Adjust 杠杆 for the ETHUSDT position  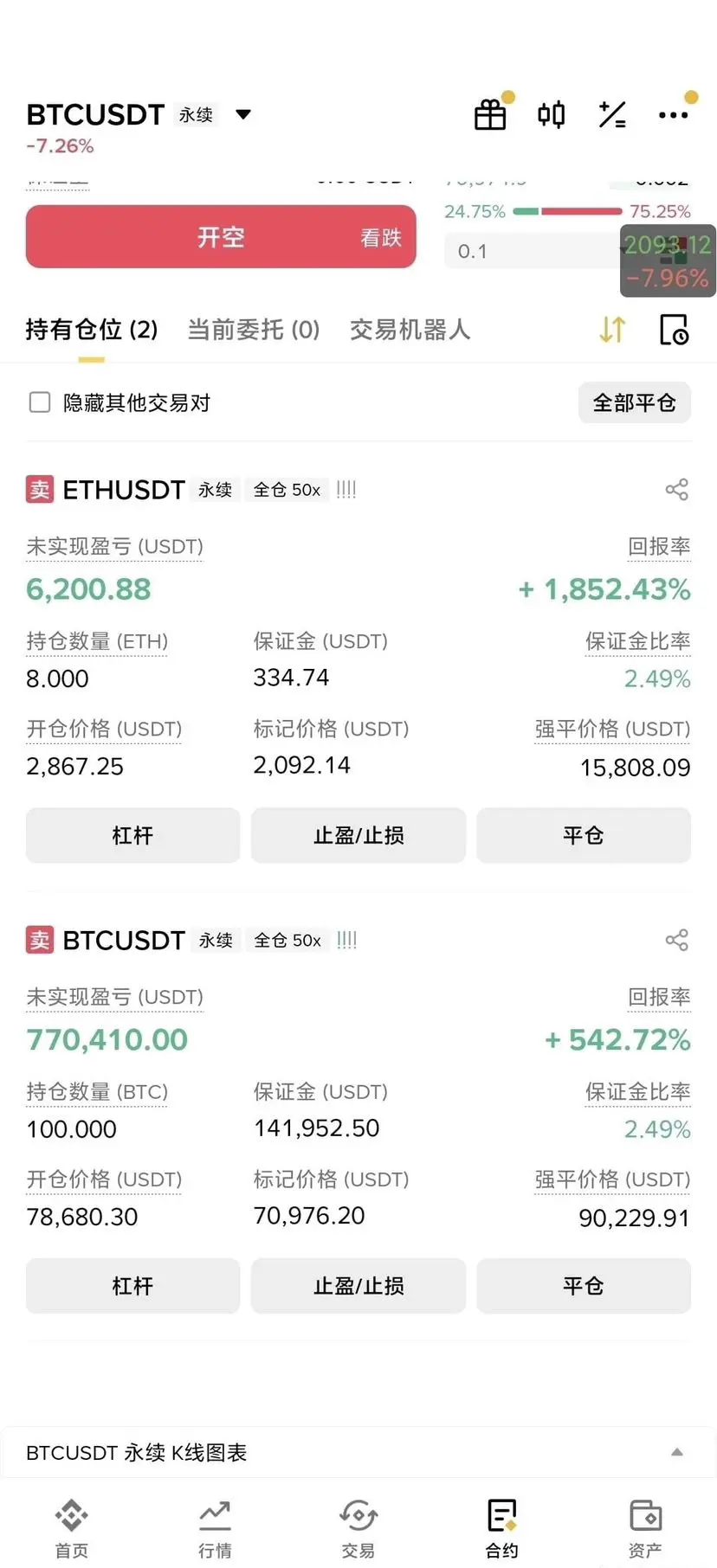pyautogui.click(x=132, y=835)
